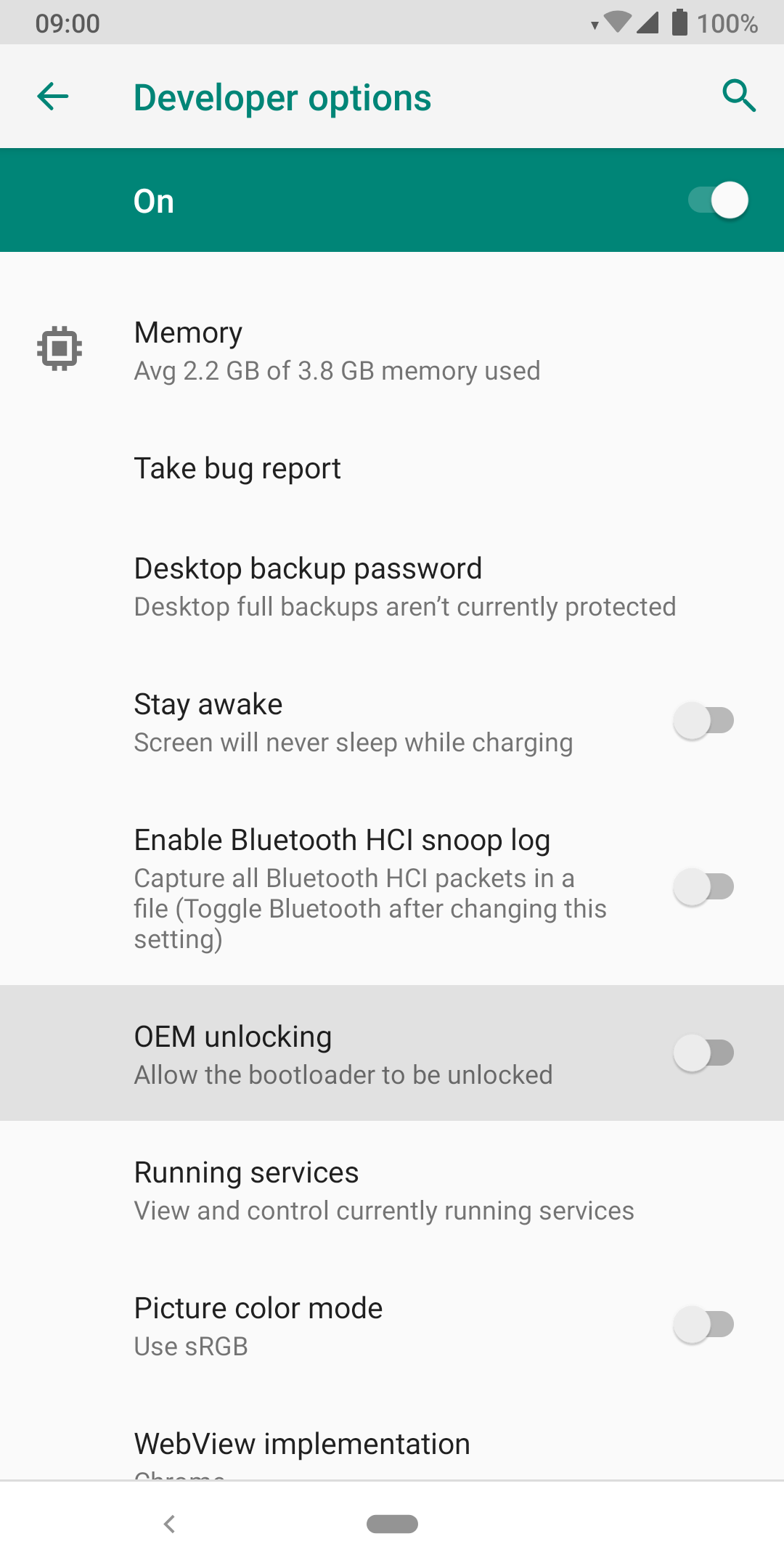Screen dimensions: 784x1568
Task: Open search in Developer options
Action: (x=739, y=96)
